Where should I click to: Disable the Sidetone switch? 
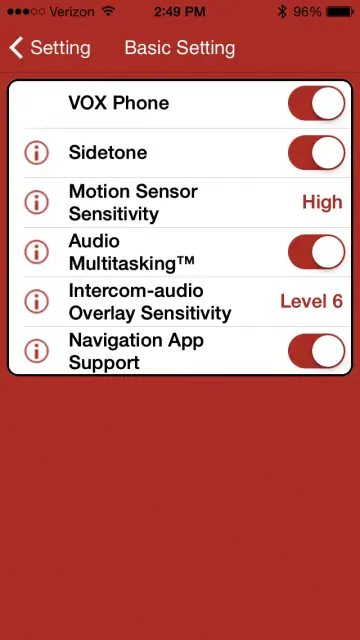click(316, 153)
